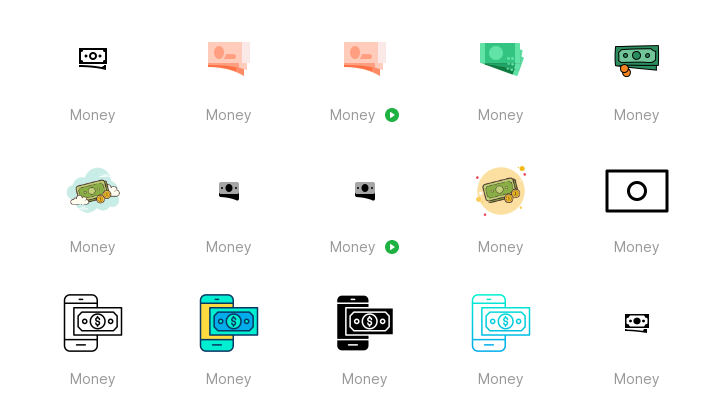Image resolution: width=717 pixels, height=412 pixels.
Task: Choose the cash in yellow circle illustration
Action: tap(500, 190)
